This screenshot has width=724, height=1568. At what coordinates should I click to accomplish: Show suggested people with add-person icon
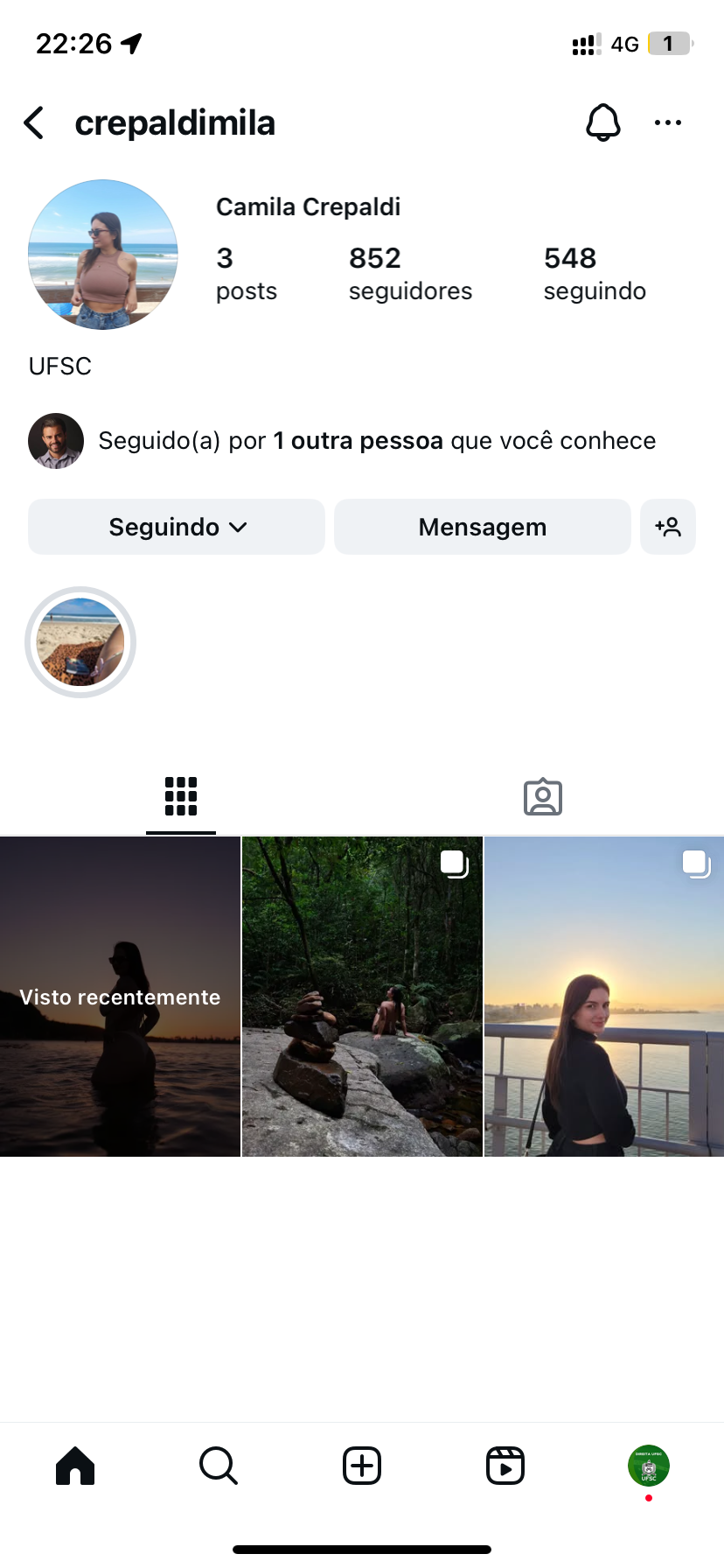(x=668, y=527)
